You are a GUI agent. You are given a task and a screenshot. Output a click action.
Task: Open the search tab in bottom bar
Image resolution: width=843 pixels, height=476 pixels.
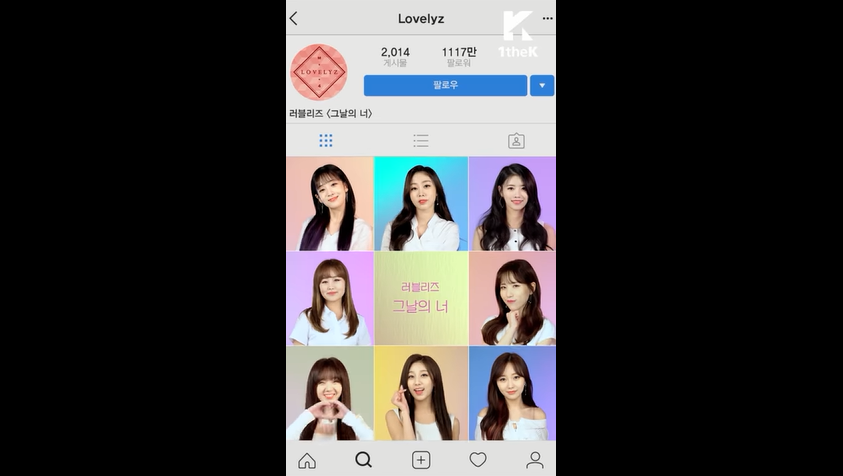click(x=364, y=460)
